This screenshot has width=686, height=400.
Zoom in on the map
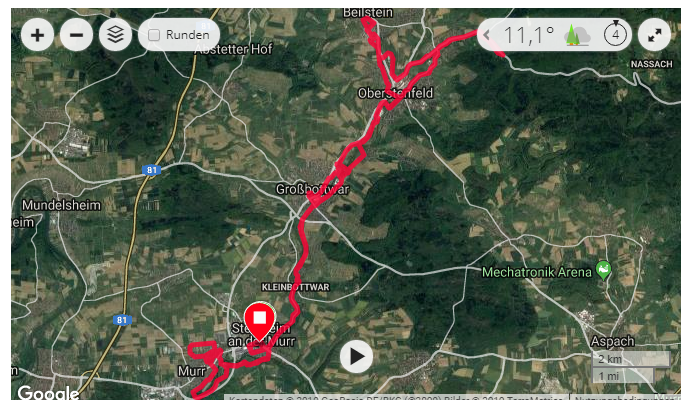(x=37, y=35)
